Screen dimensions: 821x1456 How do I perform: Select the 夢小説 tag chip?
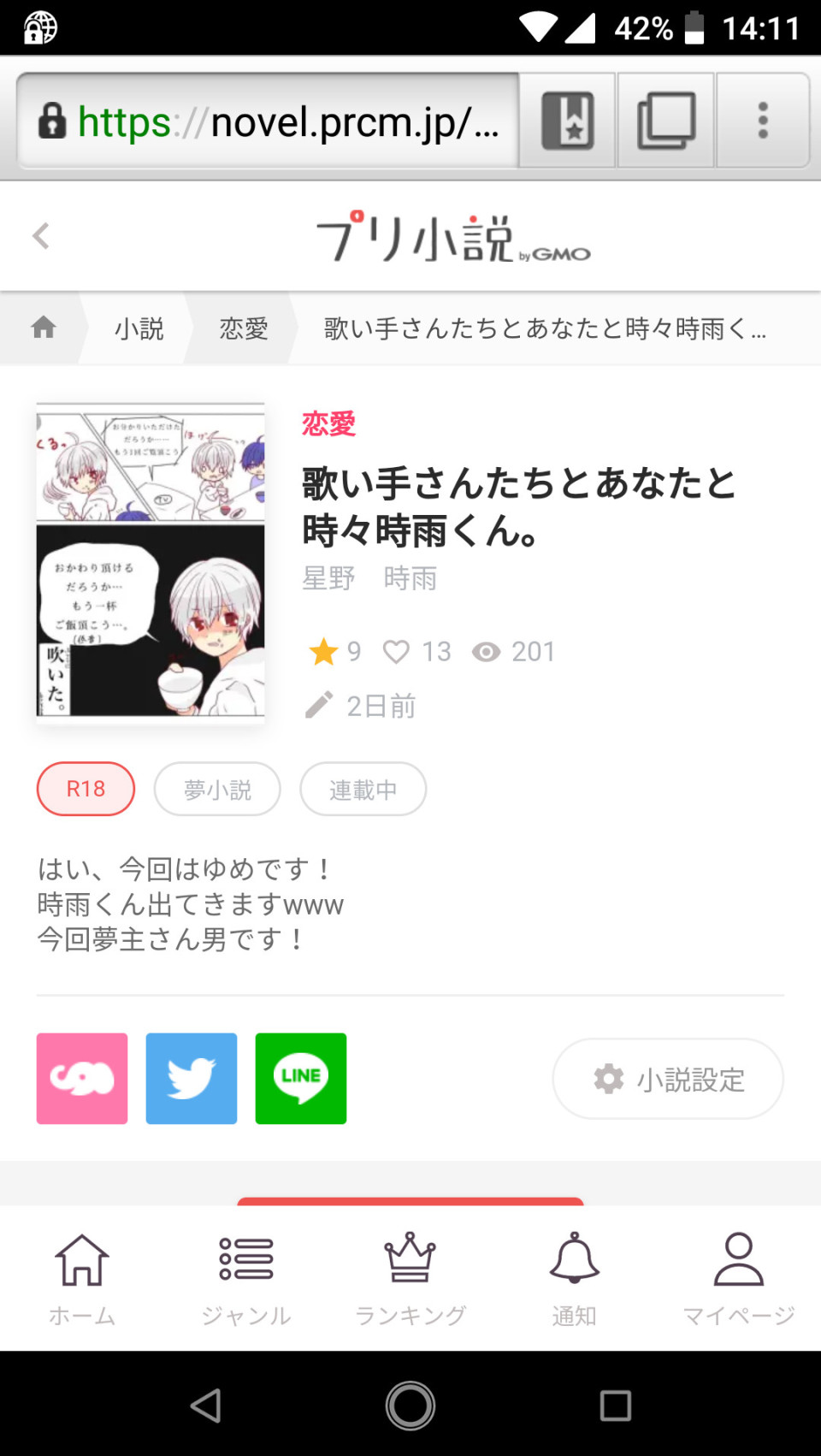click(217, 789)
